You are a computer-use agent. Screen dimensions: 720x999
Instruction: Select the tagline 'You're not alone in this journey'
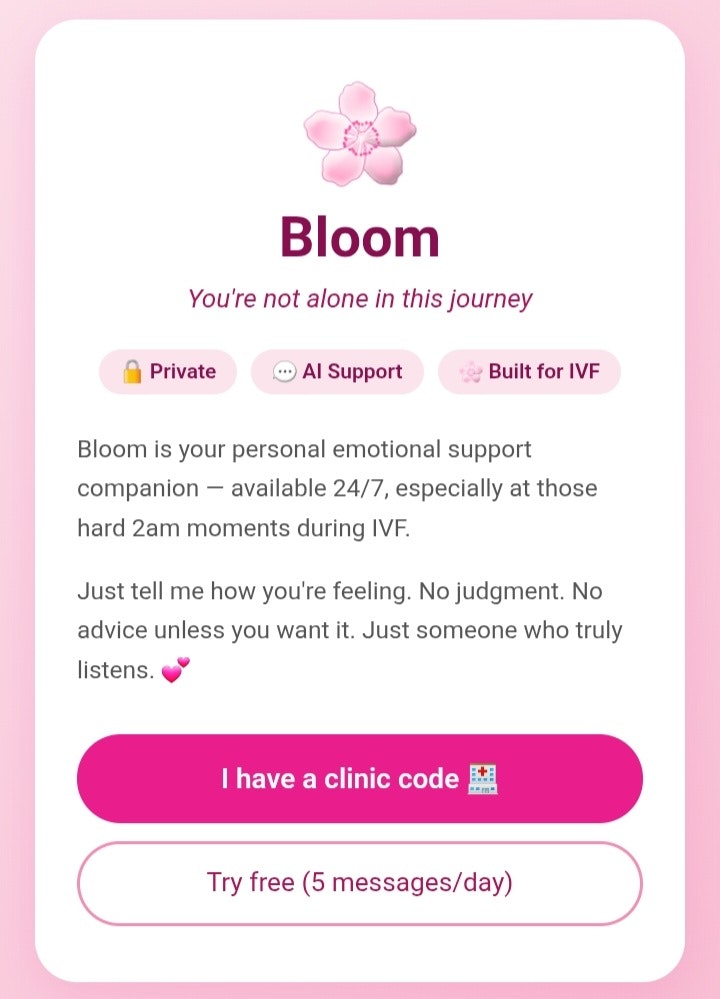(360, 298)
